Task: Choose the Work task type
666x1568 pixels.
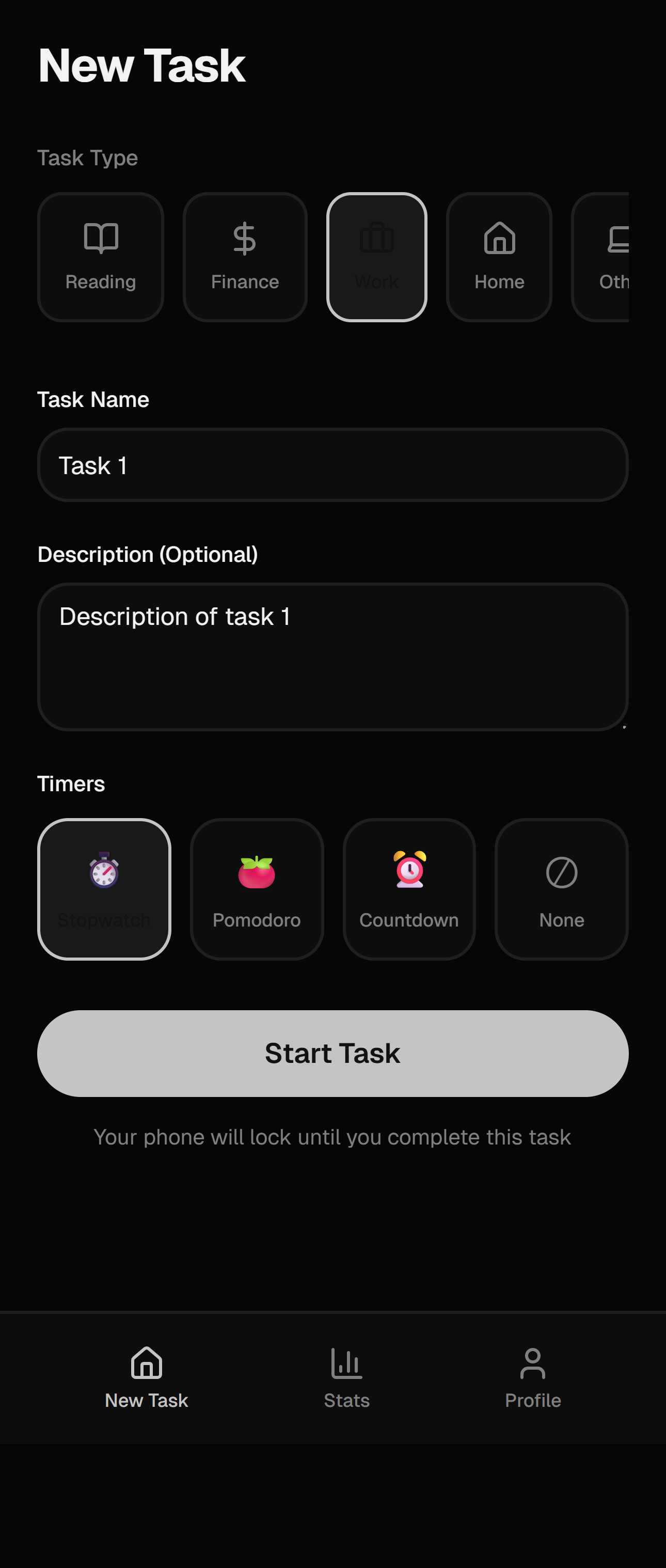Action: pos(376,256)
